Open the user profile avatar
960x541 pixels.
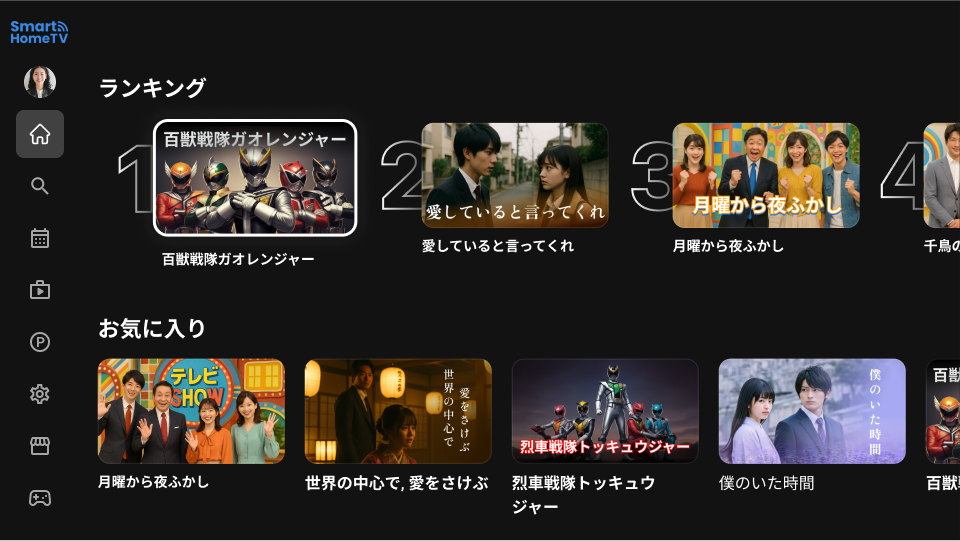[x=40, y=82]
